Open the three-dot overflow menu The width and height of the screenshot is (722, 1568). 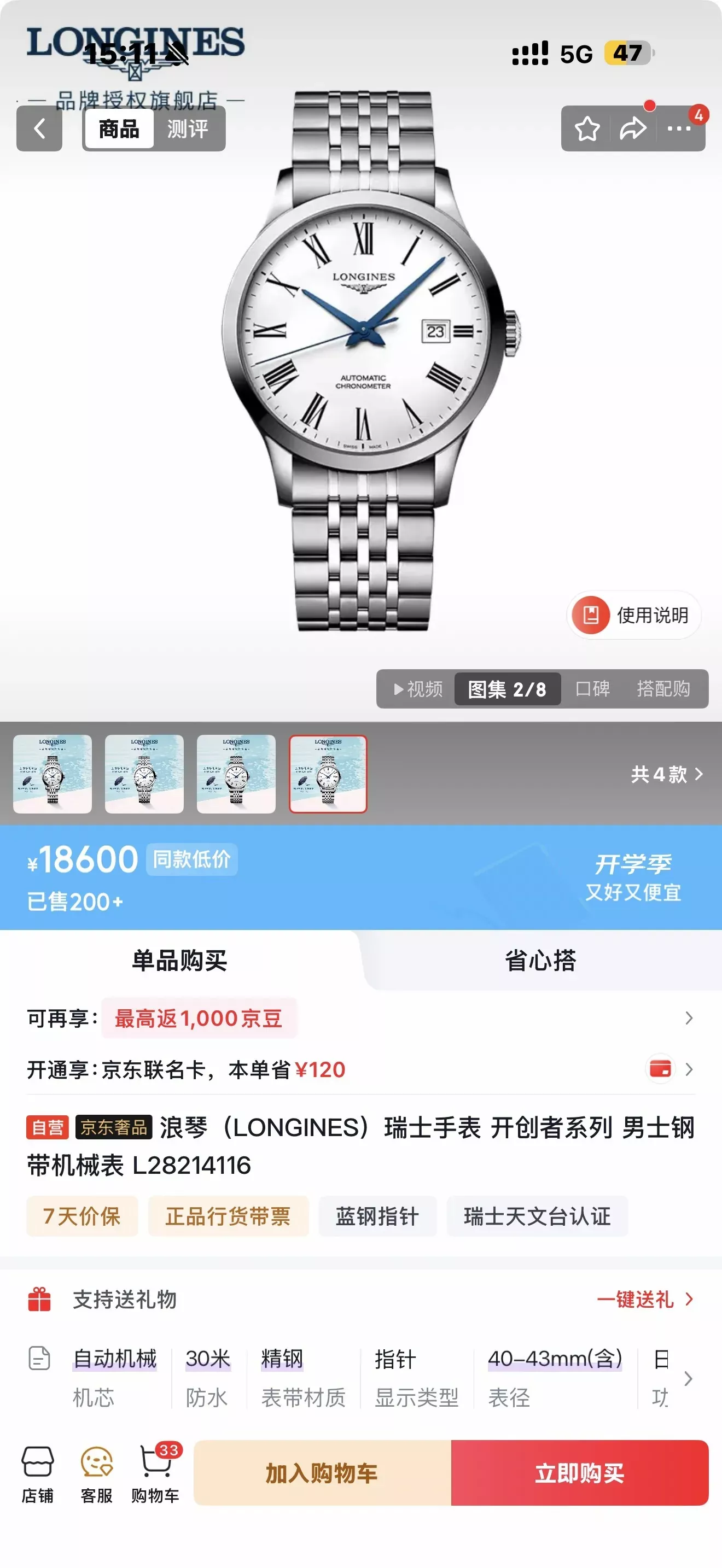click(679, 128)
